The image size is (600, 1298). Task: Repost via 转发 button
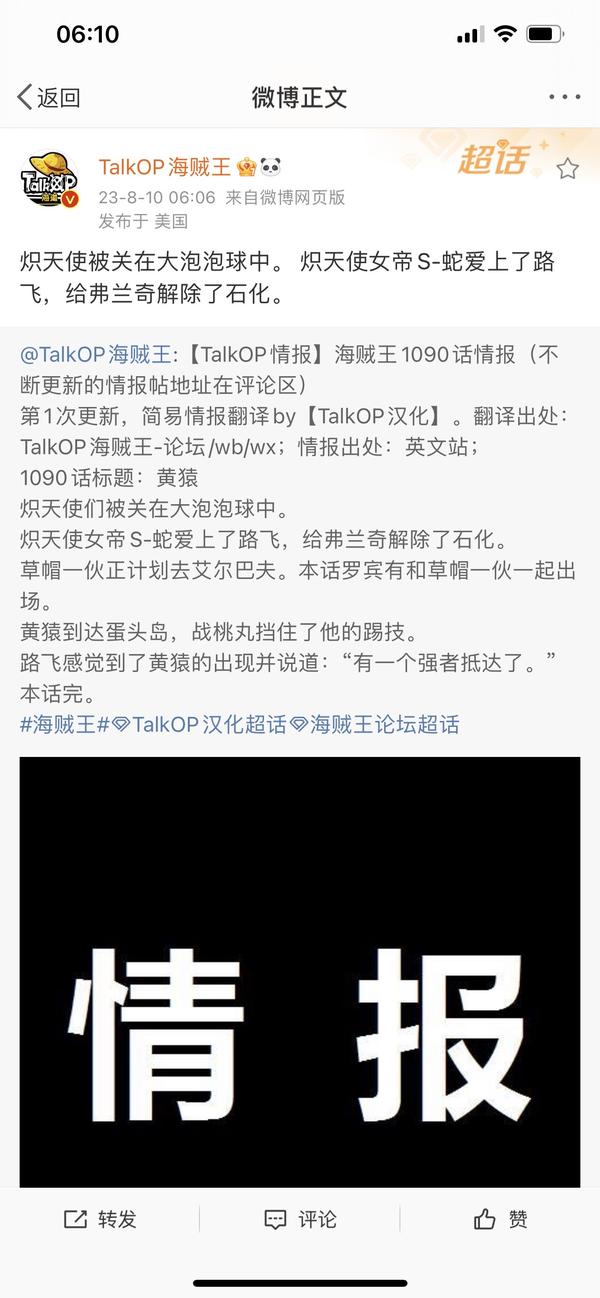100,1219
